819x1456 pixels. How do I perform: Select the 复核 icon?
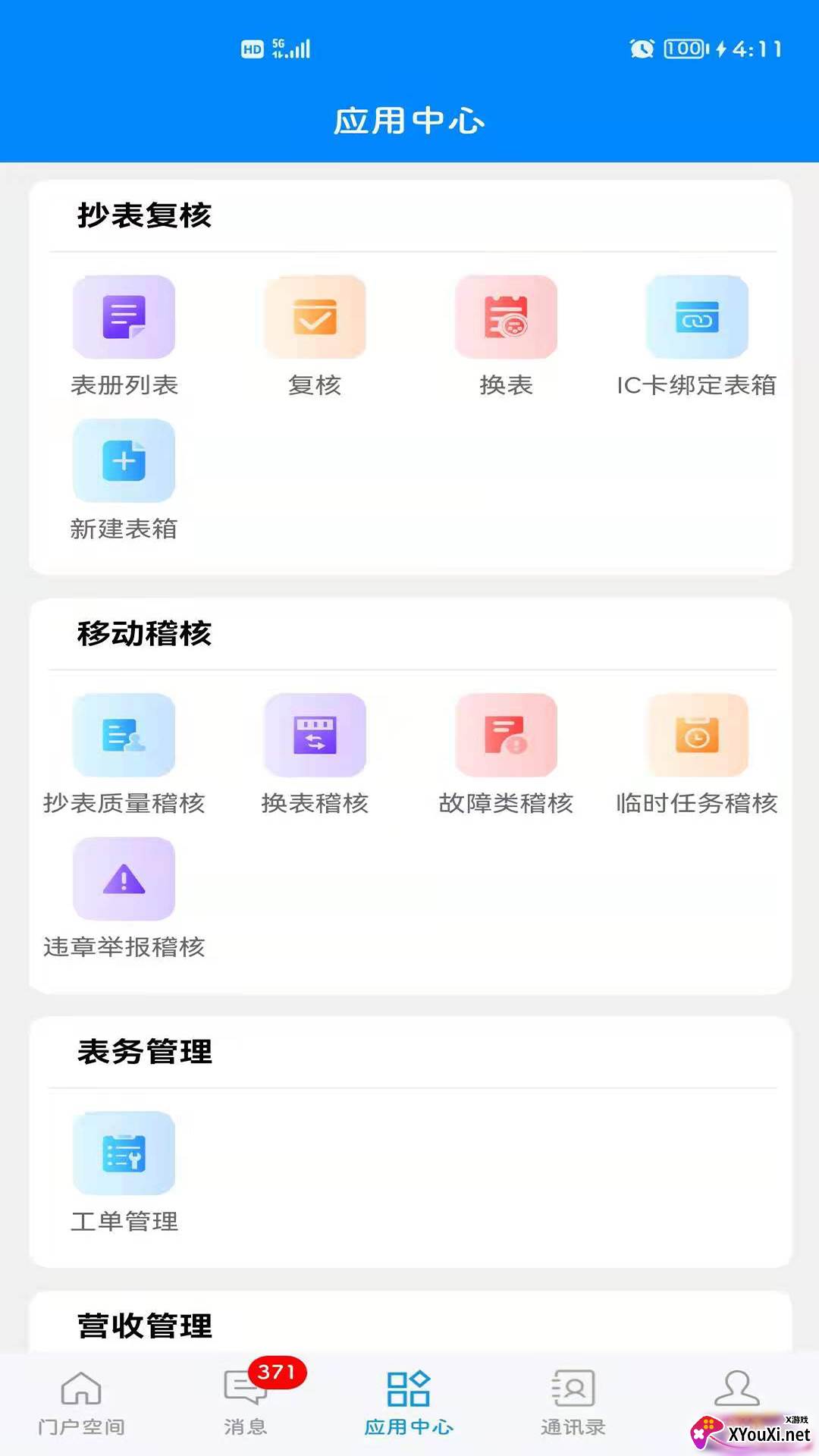point(315,317)
